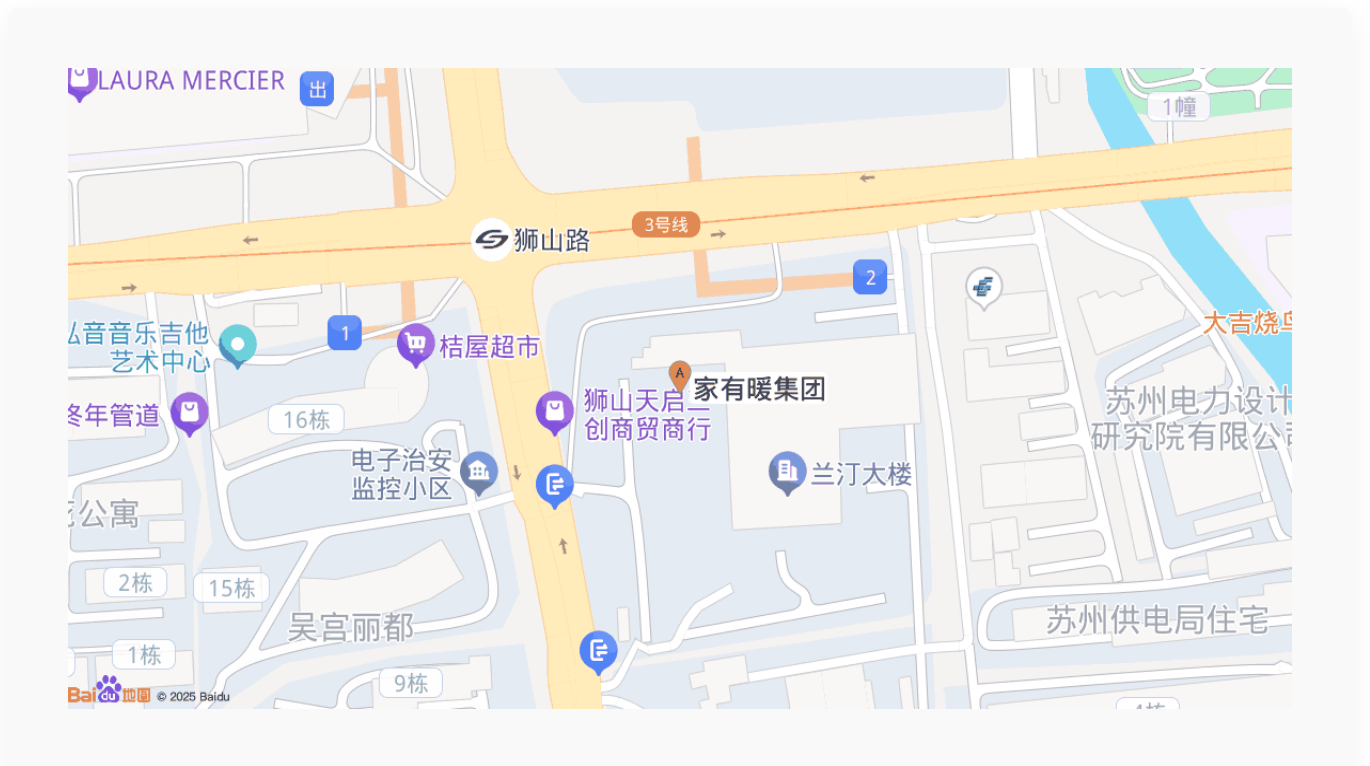Tap the 兰汀大楼 building marker

coord(787,471)
